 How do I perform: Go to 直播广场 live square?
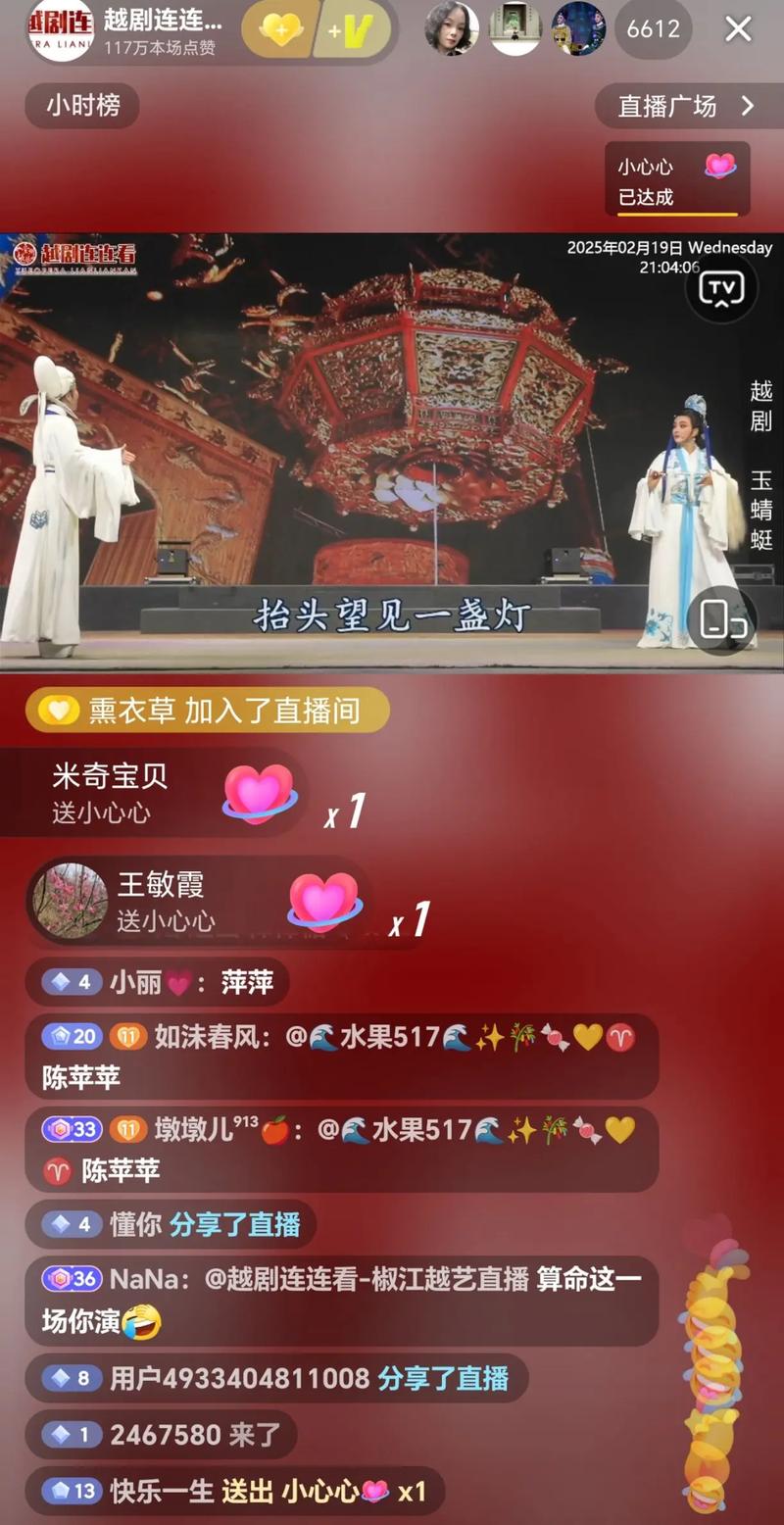tap(686, 106)
